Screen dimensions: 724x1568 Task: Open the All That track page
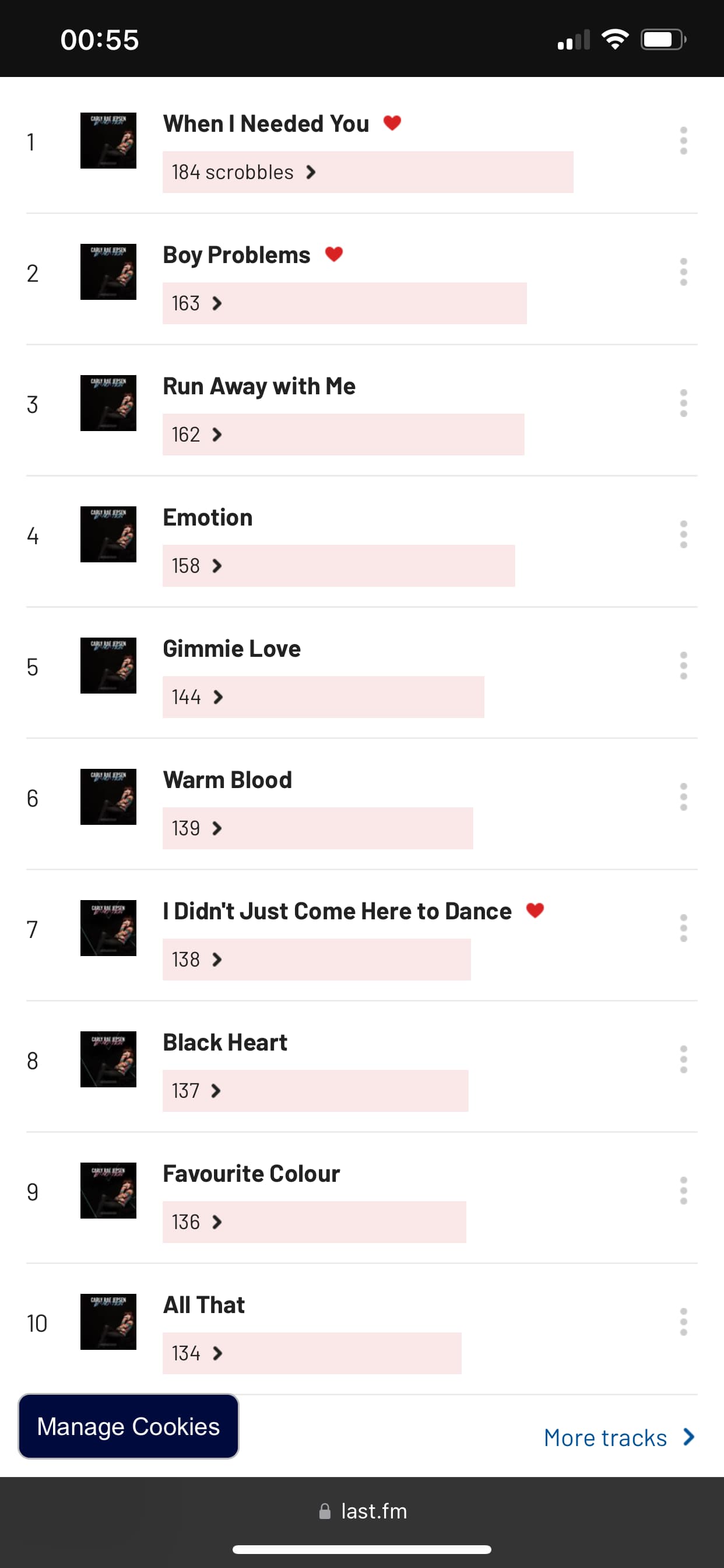[204, 1305]
